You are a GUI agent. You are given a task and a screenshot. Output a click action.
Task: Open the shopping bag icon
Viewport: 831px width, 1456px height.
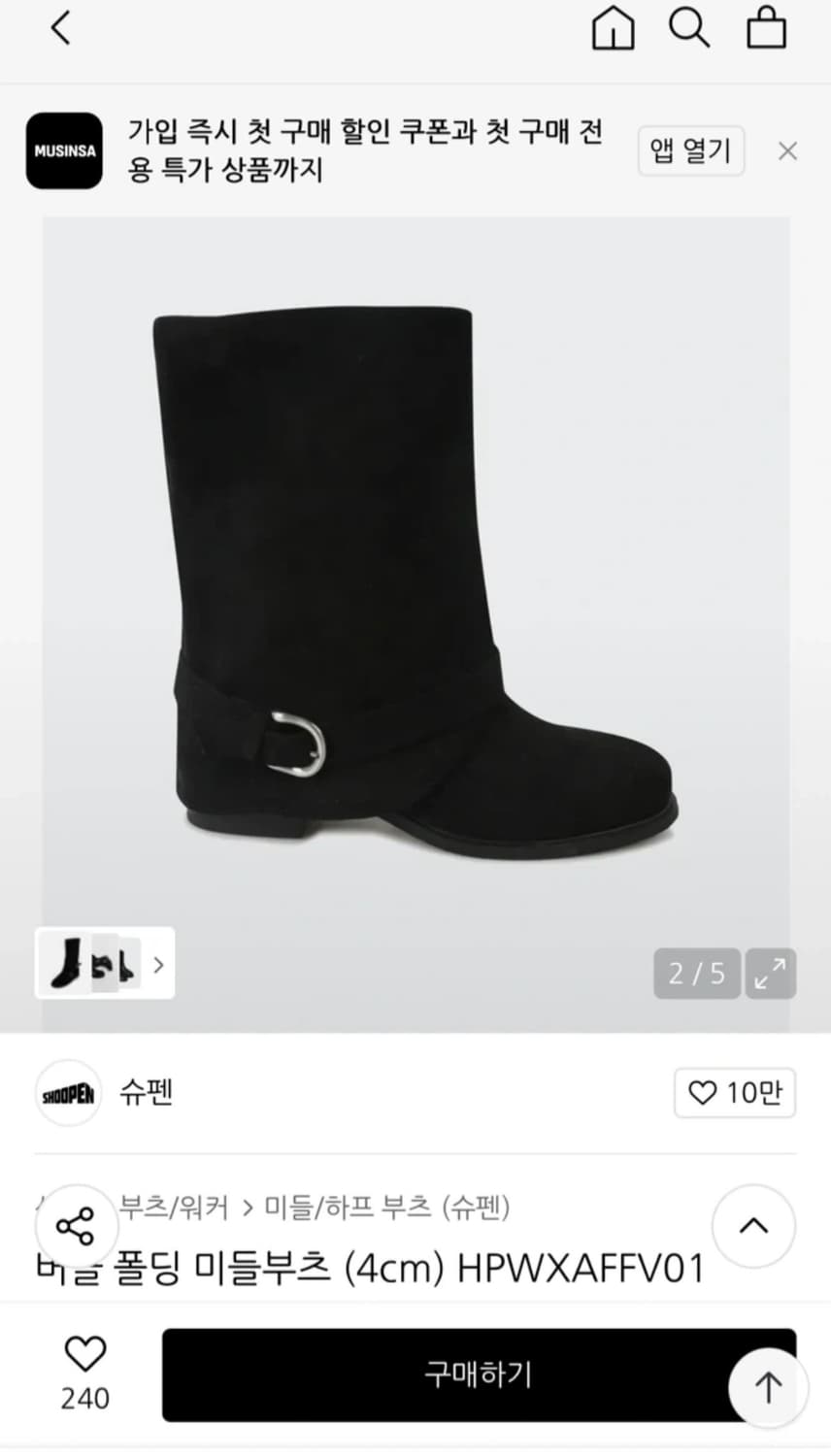766,28
